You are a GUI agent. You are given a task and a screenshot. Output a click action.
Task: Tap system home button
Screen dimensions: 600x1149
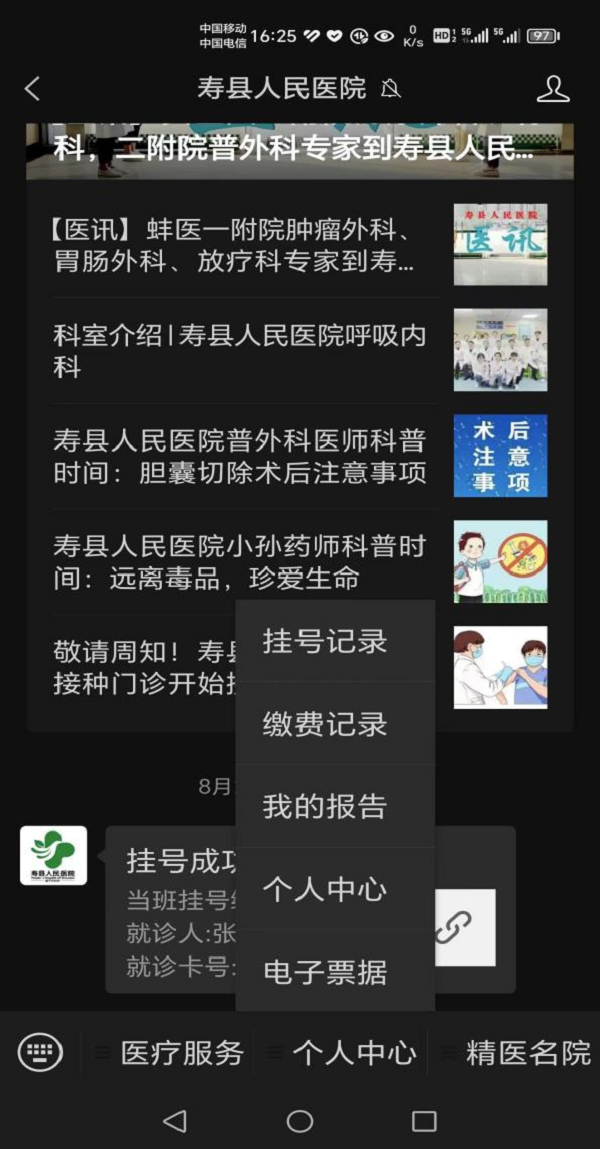pyautogui.click(x=300, y=1121)
